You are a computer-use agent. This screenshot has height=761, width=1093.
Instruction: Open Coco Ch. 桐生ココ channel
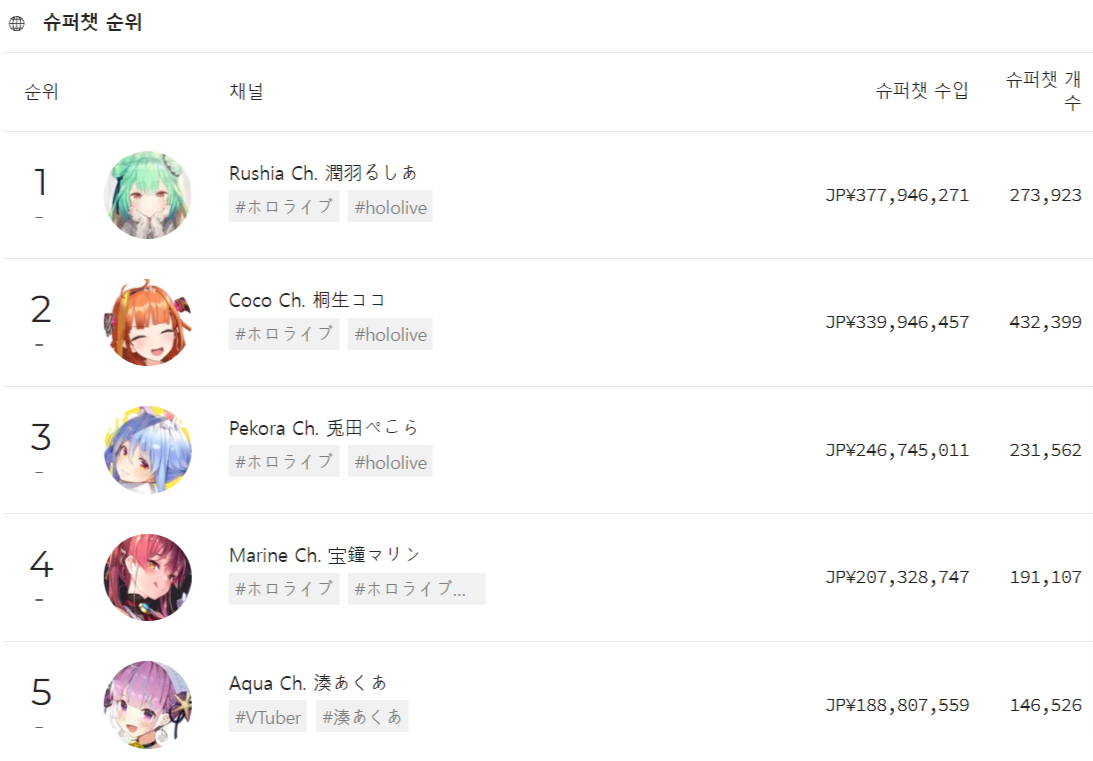[x=307, y=300]
